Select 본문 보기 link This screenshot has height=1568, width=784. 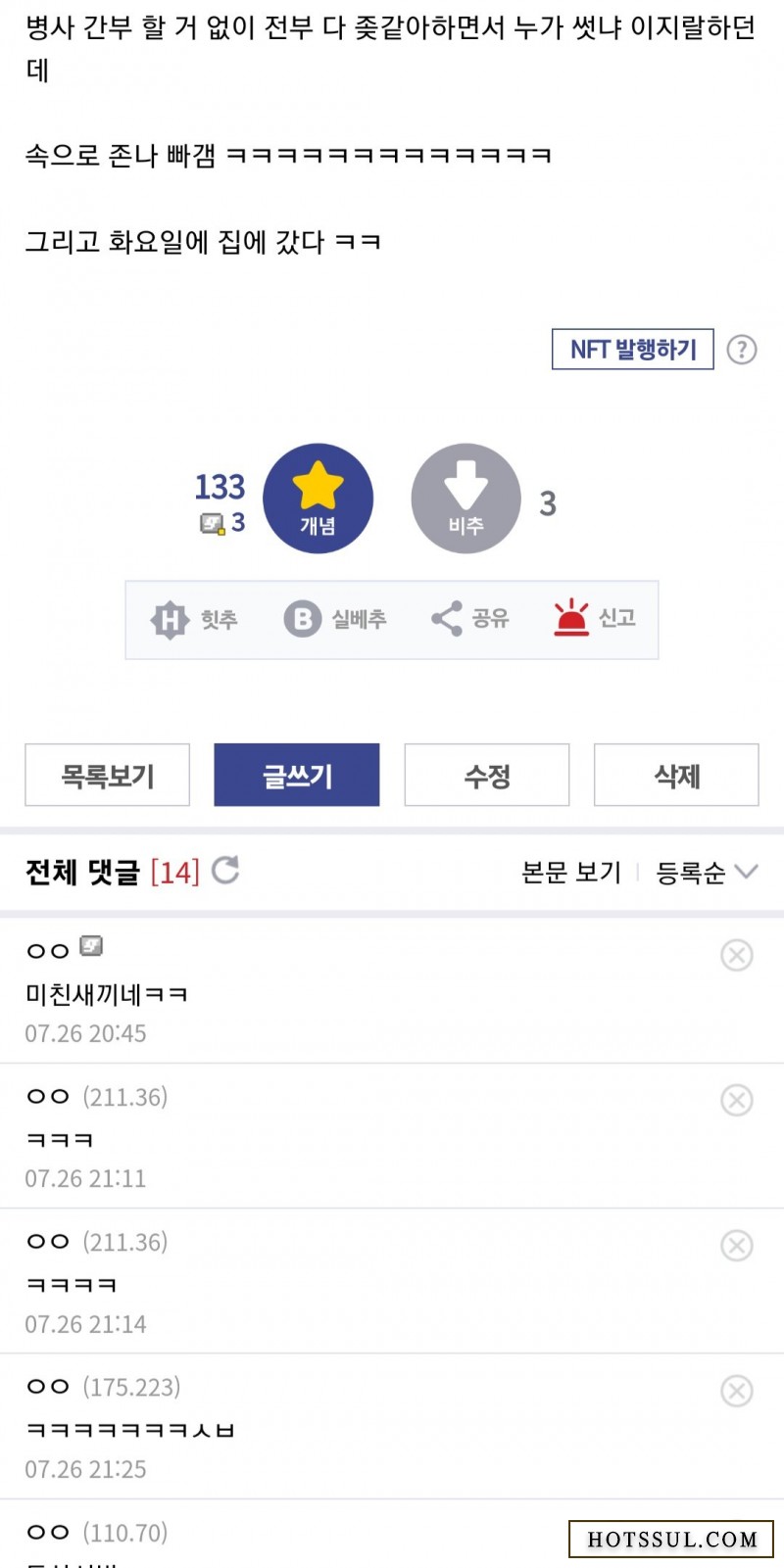(x=571, y=872)
